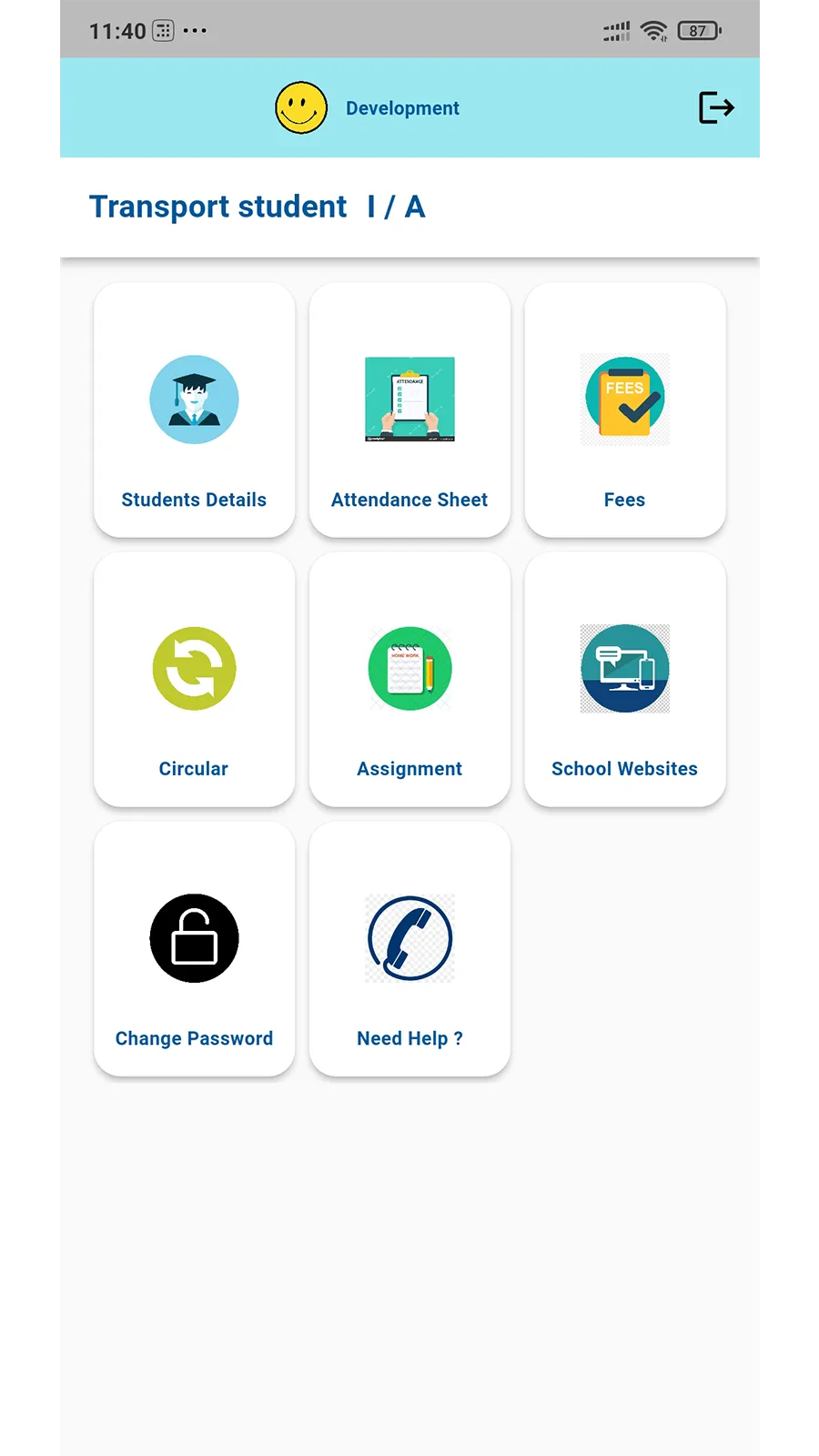Image resolution: width=819 pixels, height=1456 pixels.
Task: Open the Assignment card
Action: [x=409, y=679]
